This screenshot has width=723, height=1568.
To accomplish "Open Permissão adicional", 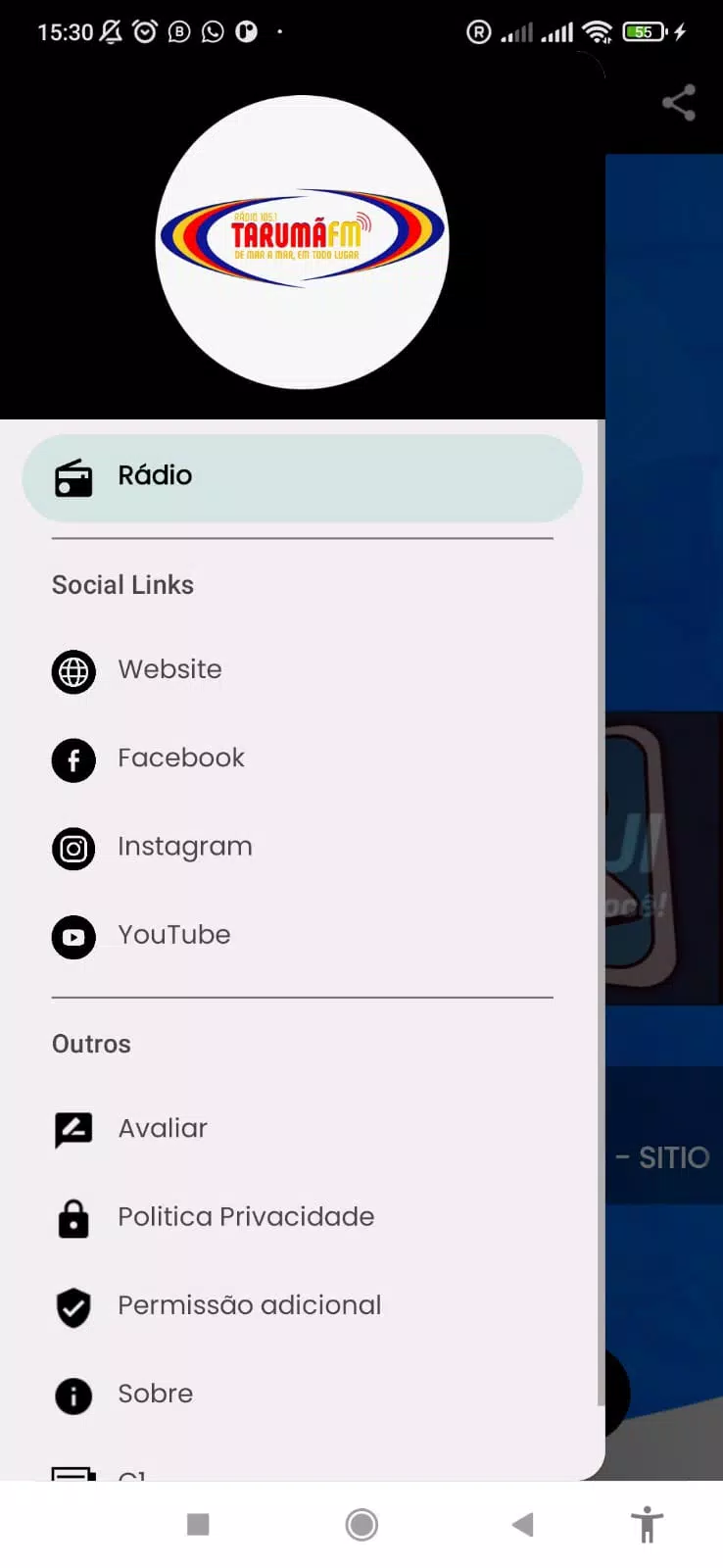I will pyautogui.click(x=249, y=1305).
